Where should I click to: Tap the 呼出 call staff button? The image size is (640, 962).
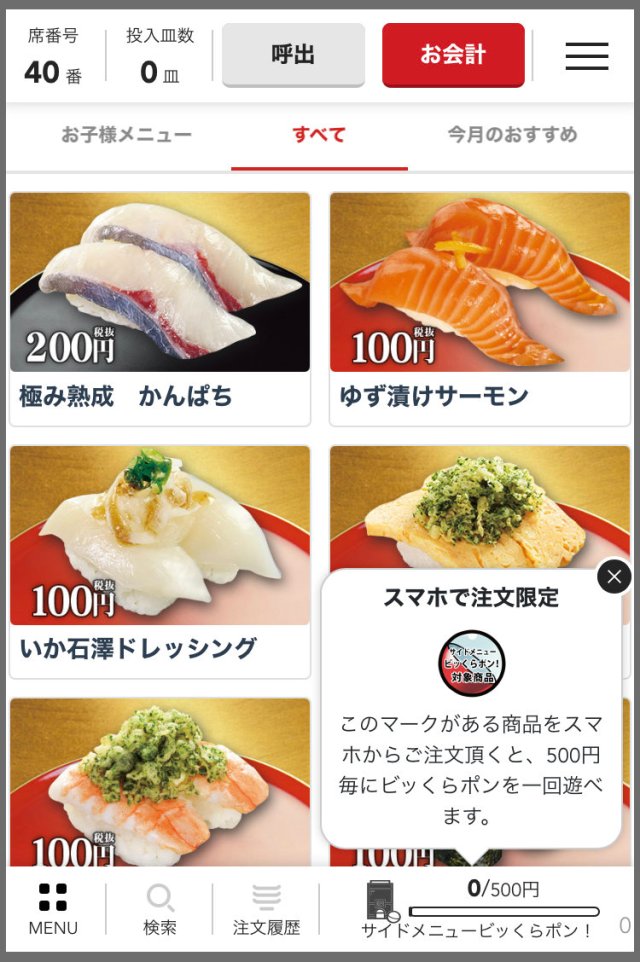293,55
